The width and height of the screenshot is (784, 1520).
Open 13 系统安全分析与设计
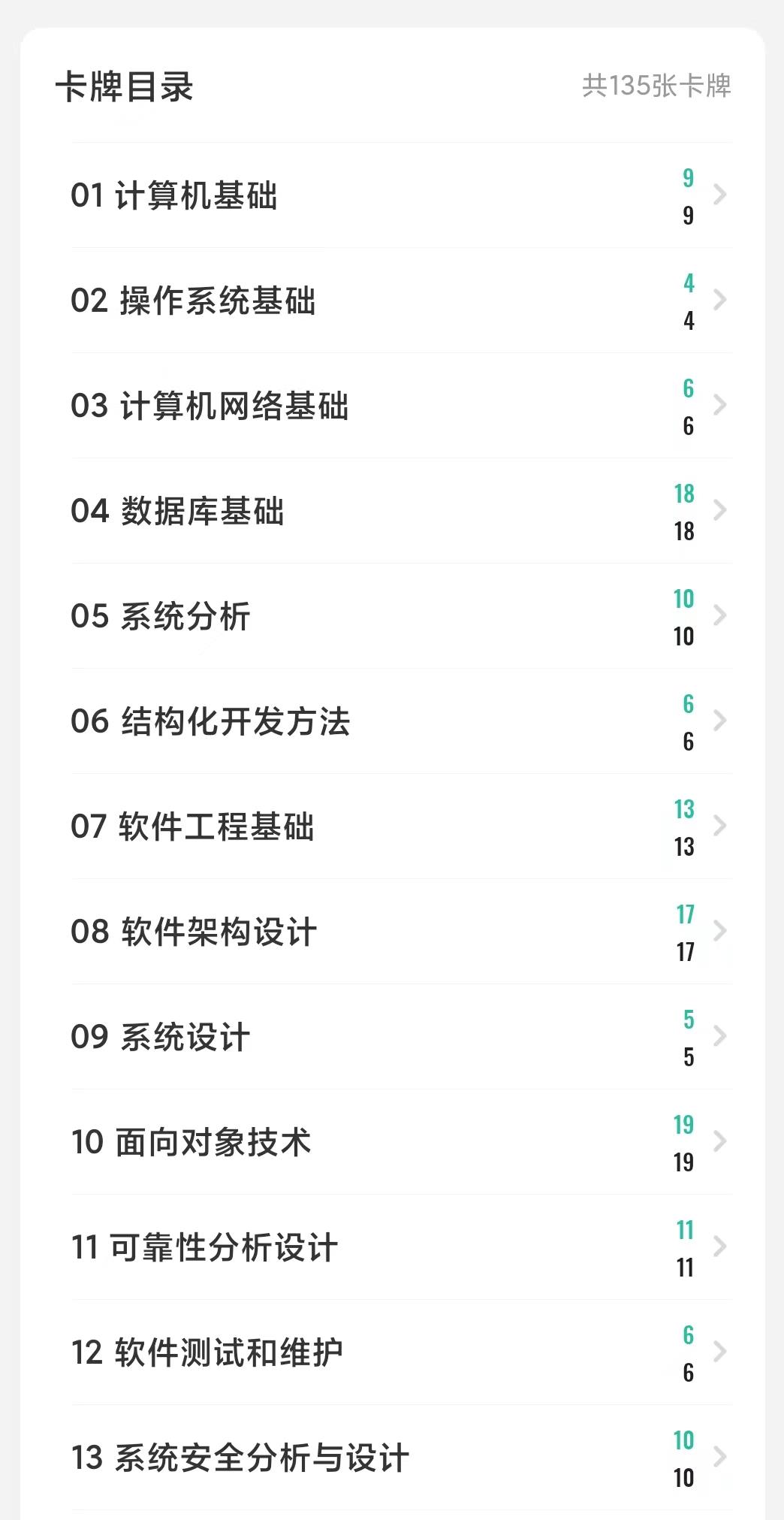(401, 1458)
